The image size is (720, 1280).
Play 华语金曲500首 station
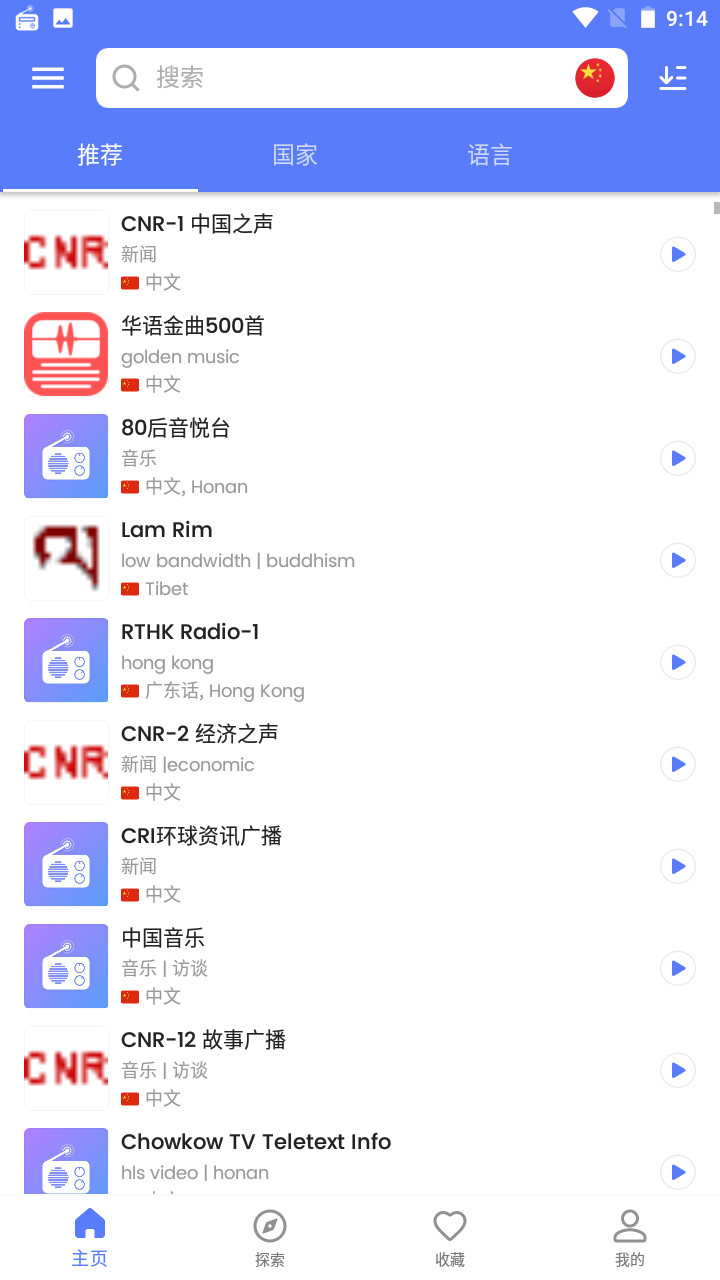tap(678, 356)
